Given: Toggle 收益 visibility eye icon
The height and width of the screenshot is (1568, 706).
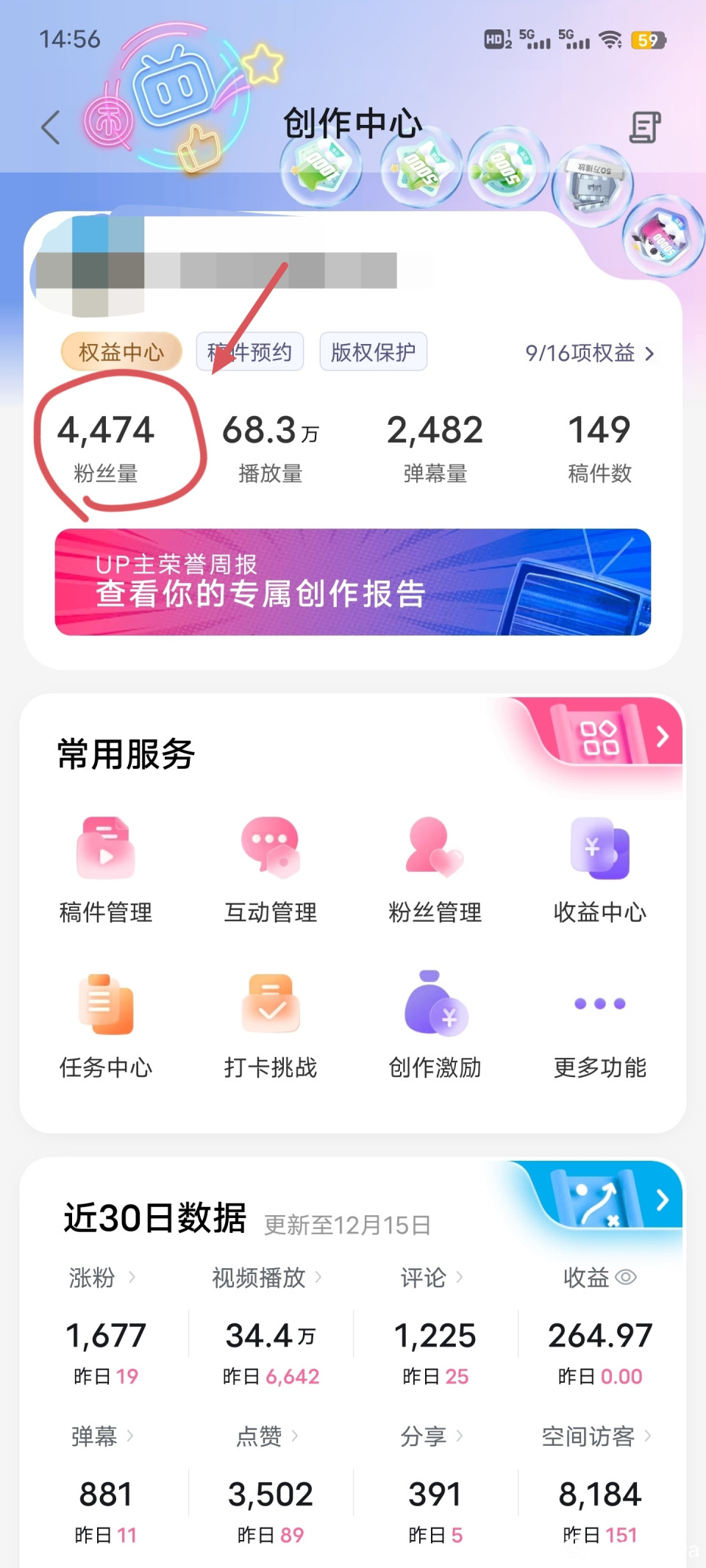Looking at the screenshot, I should pyautogui.click(x=626, y=1277).
